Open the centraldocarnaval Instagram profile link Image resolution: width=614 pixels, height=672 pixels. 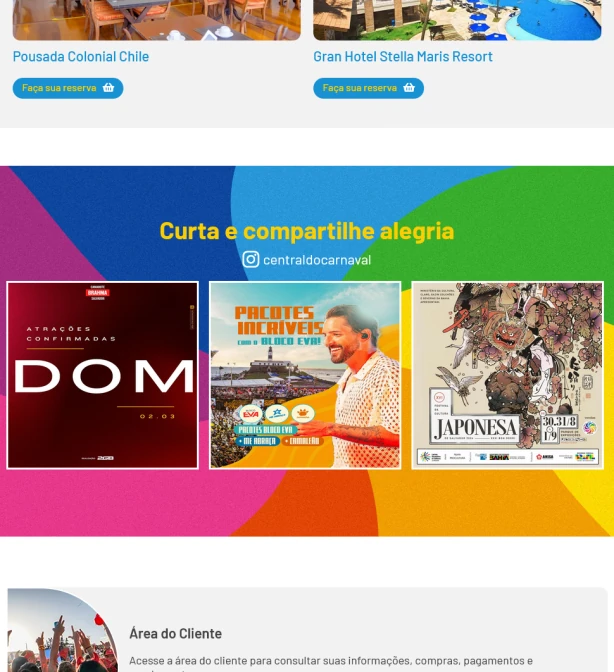coord(307,260)
